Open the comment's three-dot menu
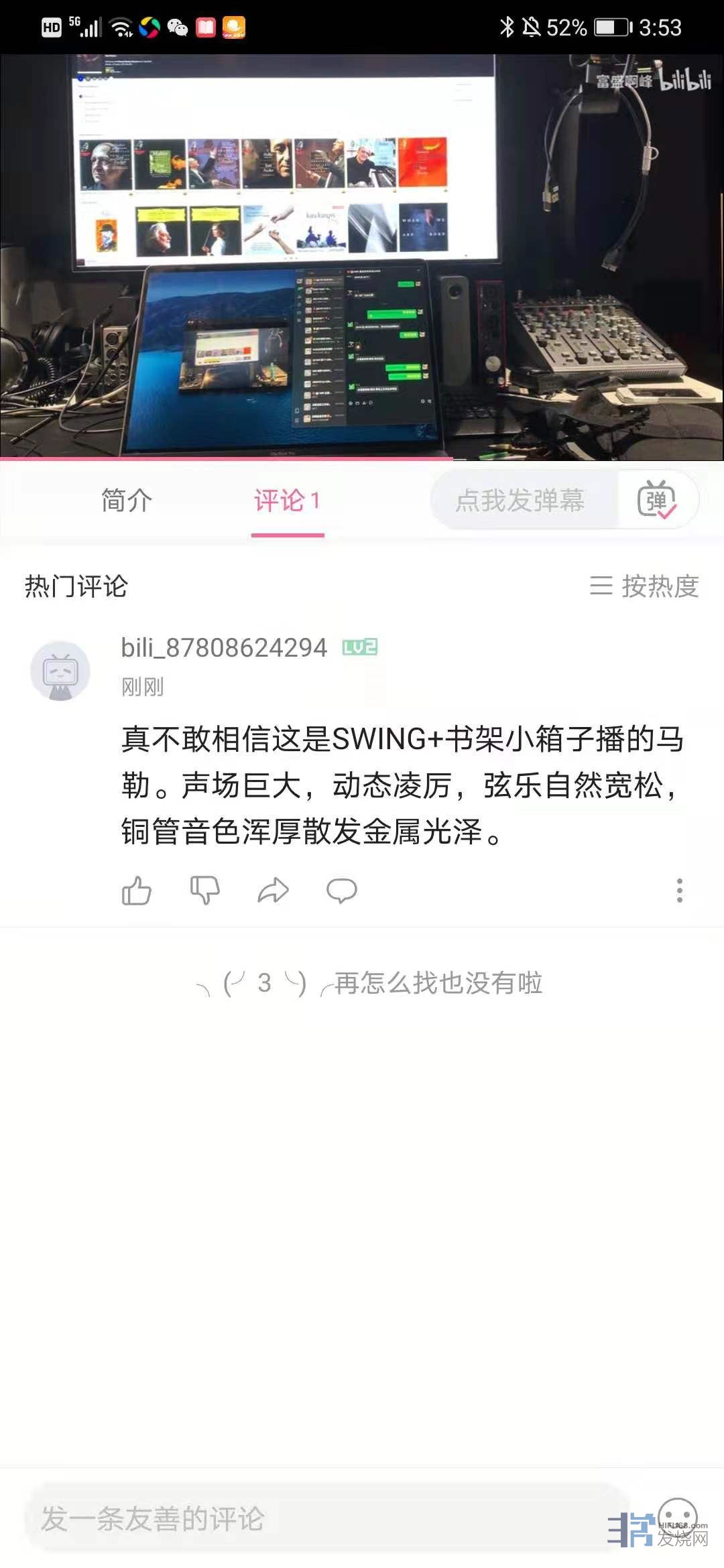The height and width of the screenshot is (1568, 724). tap(679, 891)
